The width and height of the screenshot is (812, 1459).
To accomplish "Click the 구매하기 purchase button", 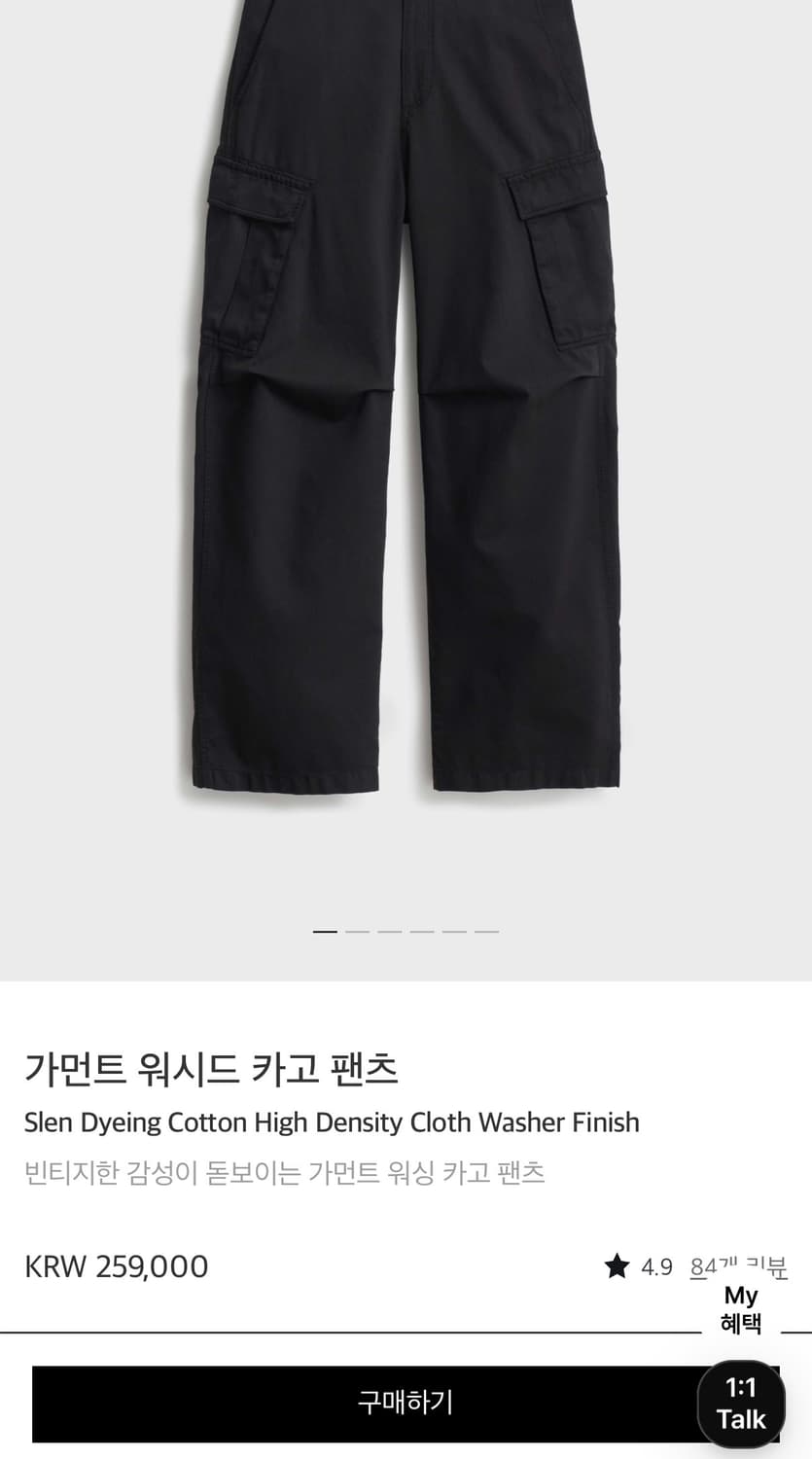I will point(406,1404).
